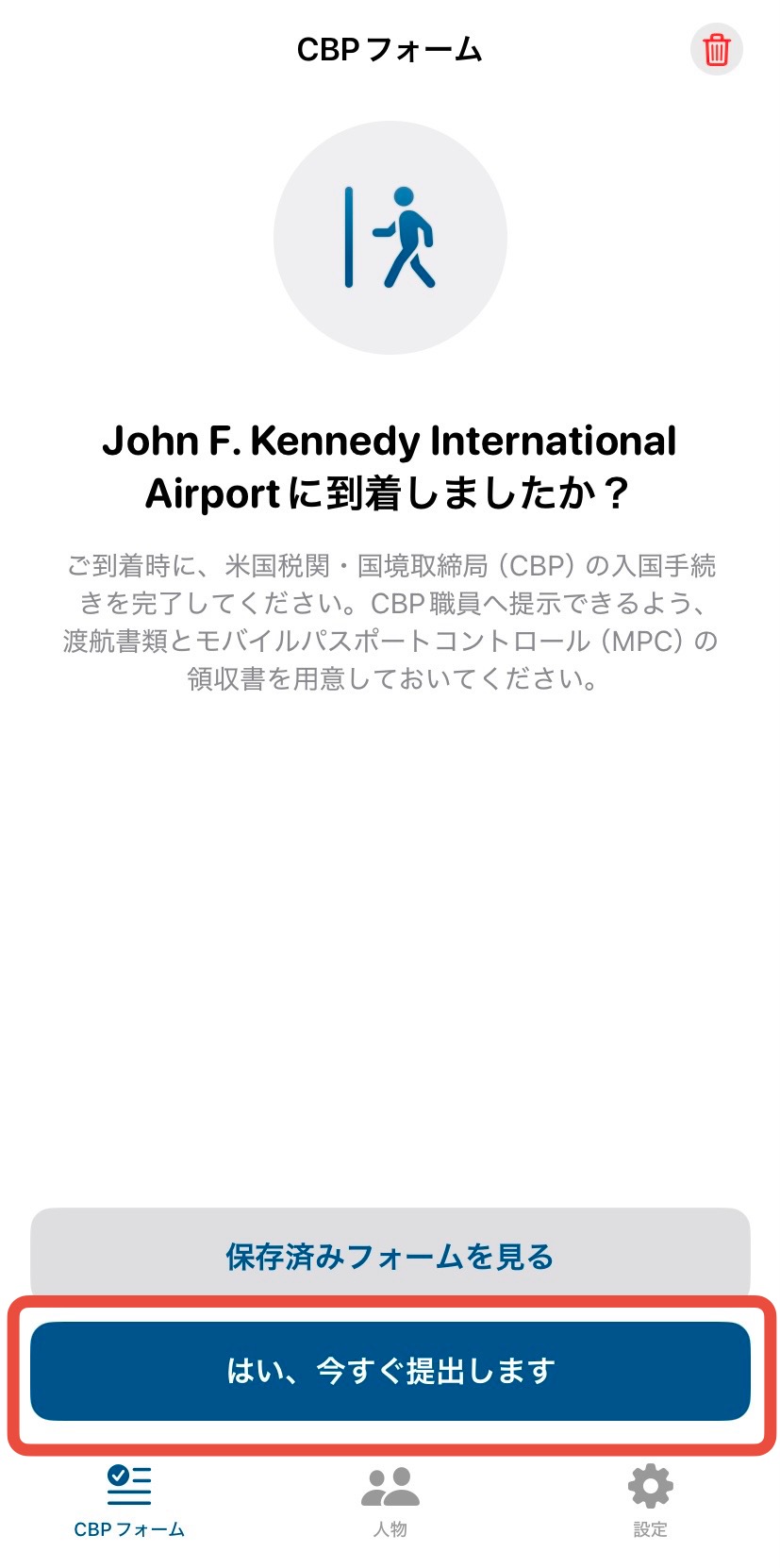Submit with はい、今すぐ提出します
This screenshot has width=780, height=1568.
(390, 1371)
